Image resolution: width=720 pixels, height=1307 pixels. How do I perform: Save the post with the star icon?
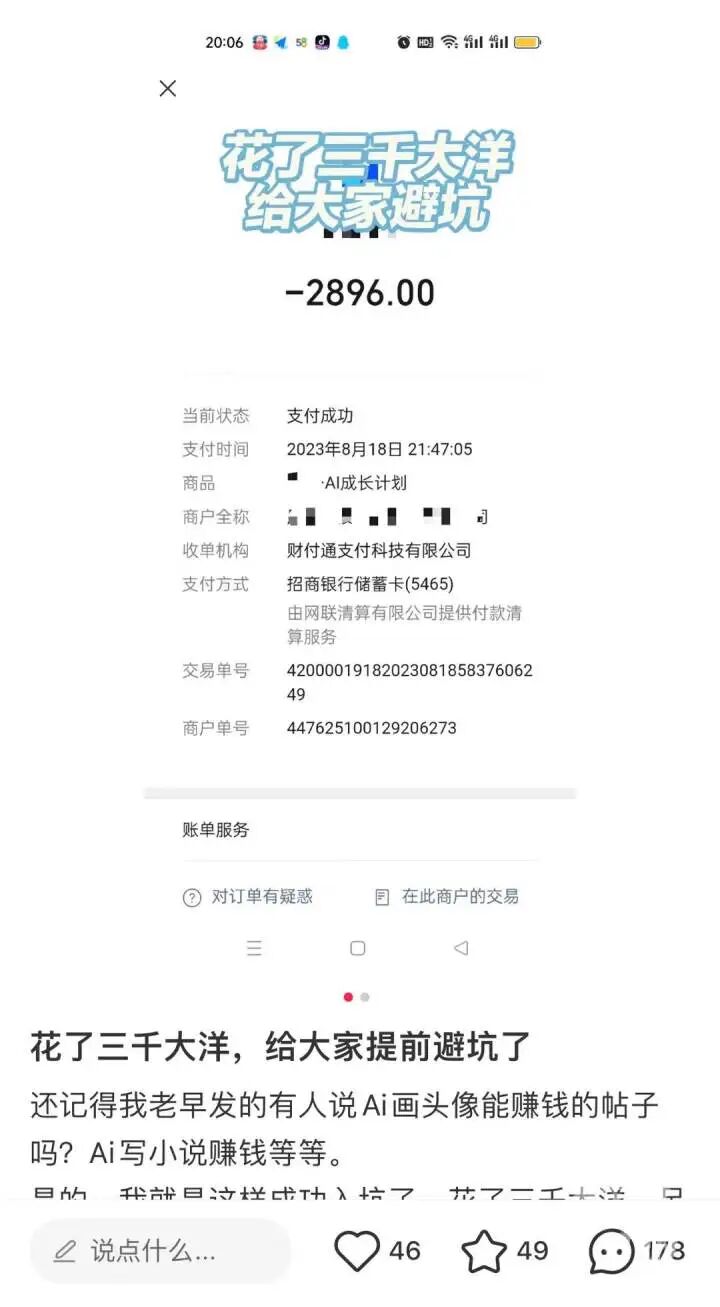(x=484, y=1251)
